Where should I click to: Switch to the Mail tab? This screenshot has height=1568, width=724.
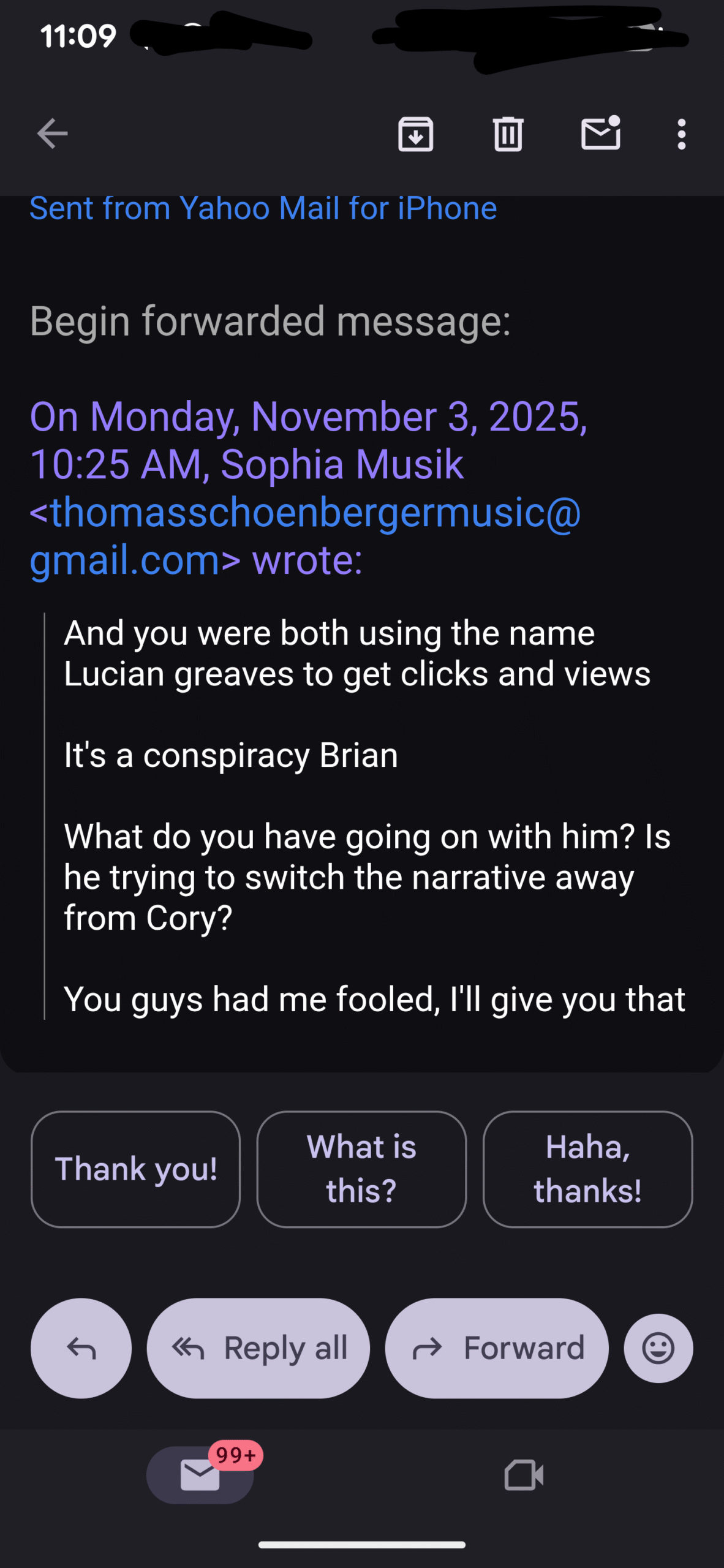pos(200,1475)
